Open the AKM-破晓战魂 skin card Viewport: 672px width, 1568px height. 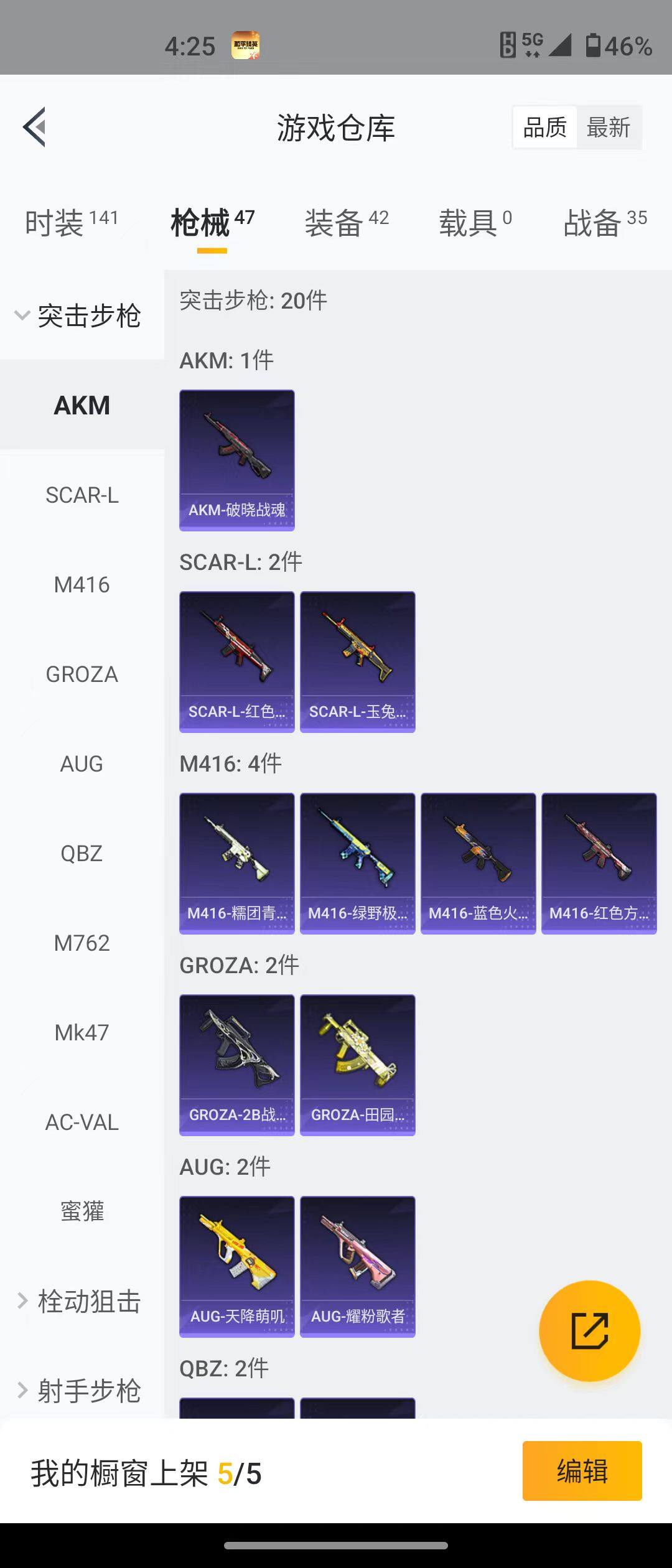coord(237,460)
